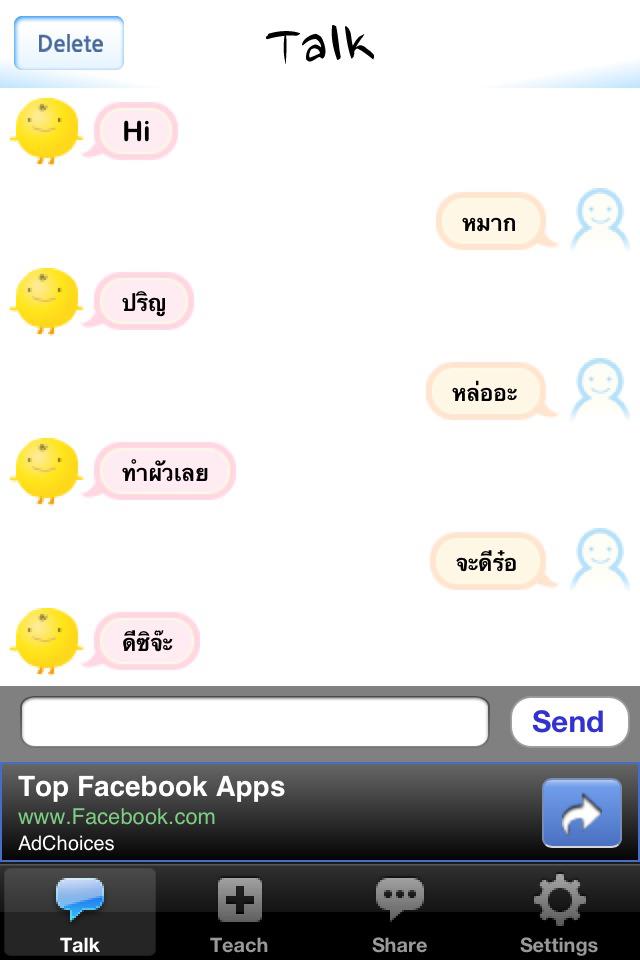
Task: Go to the Settings tab
Action: [558, 912]
